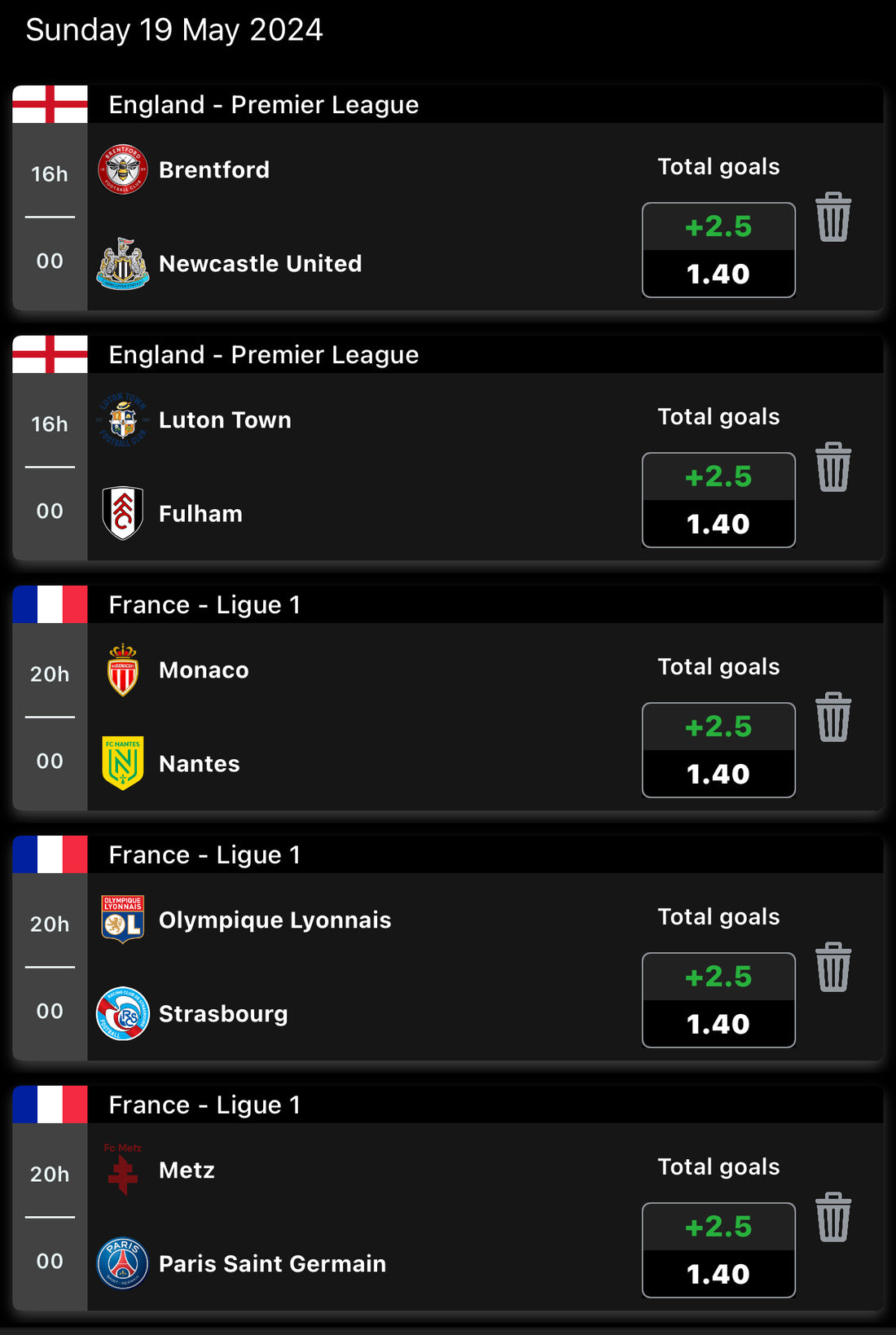Toggle the 1.40 odds on the Brentford match
The width and height of the screenshot is (896, 1335).
coord(718,273)
